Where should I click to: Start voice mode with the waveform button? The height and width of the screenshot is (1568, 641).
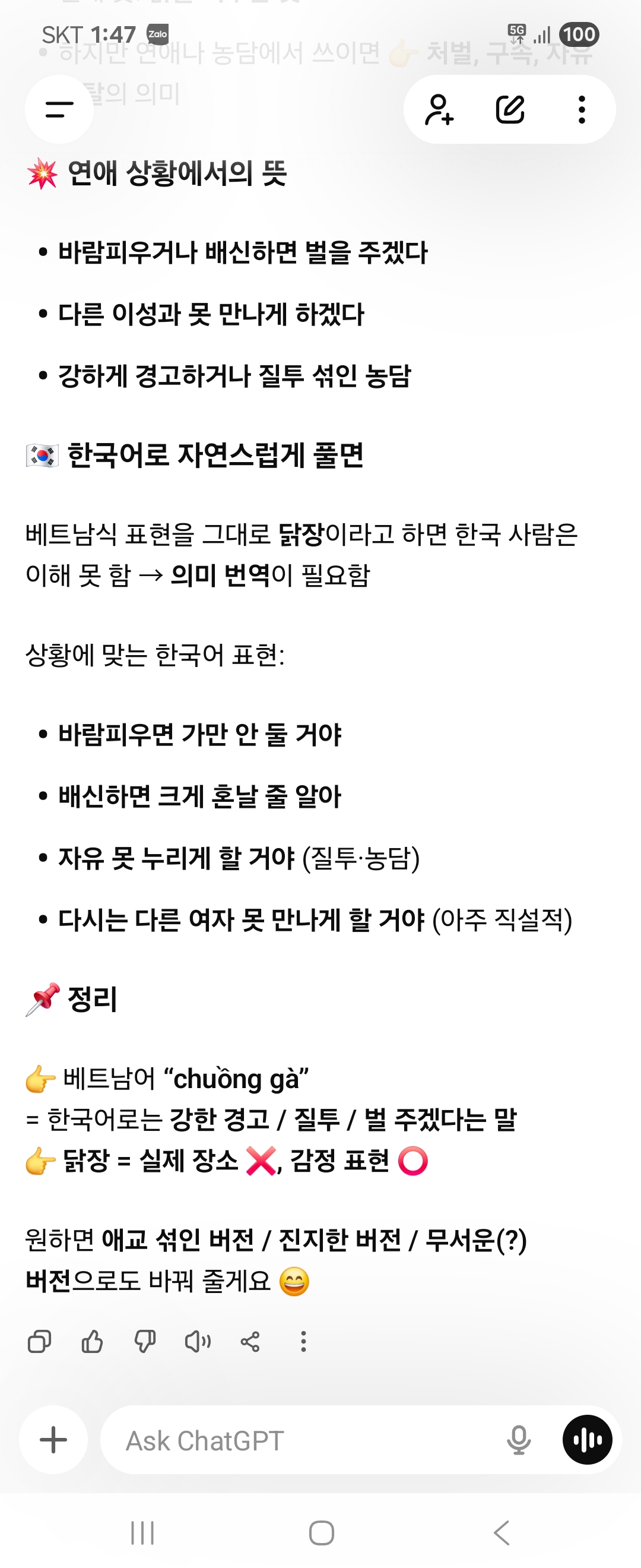click(587, 1440)
